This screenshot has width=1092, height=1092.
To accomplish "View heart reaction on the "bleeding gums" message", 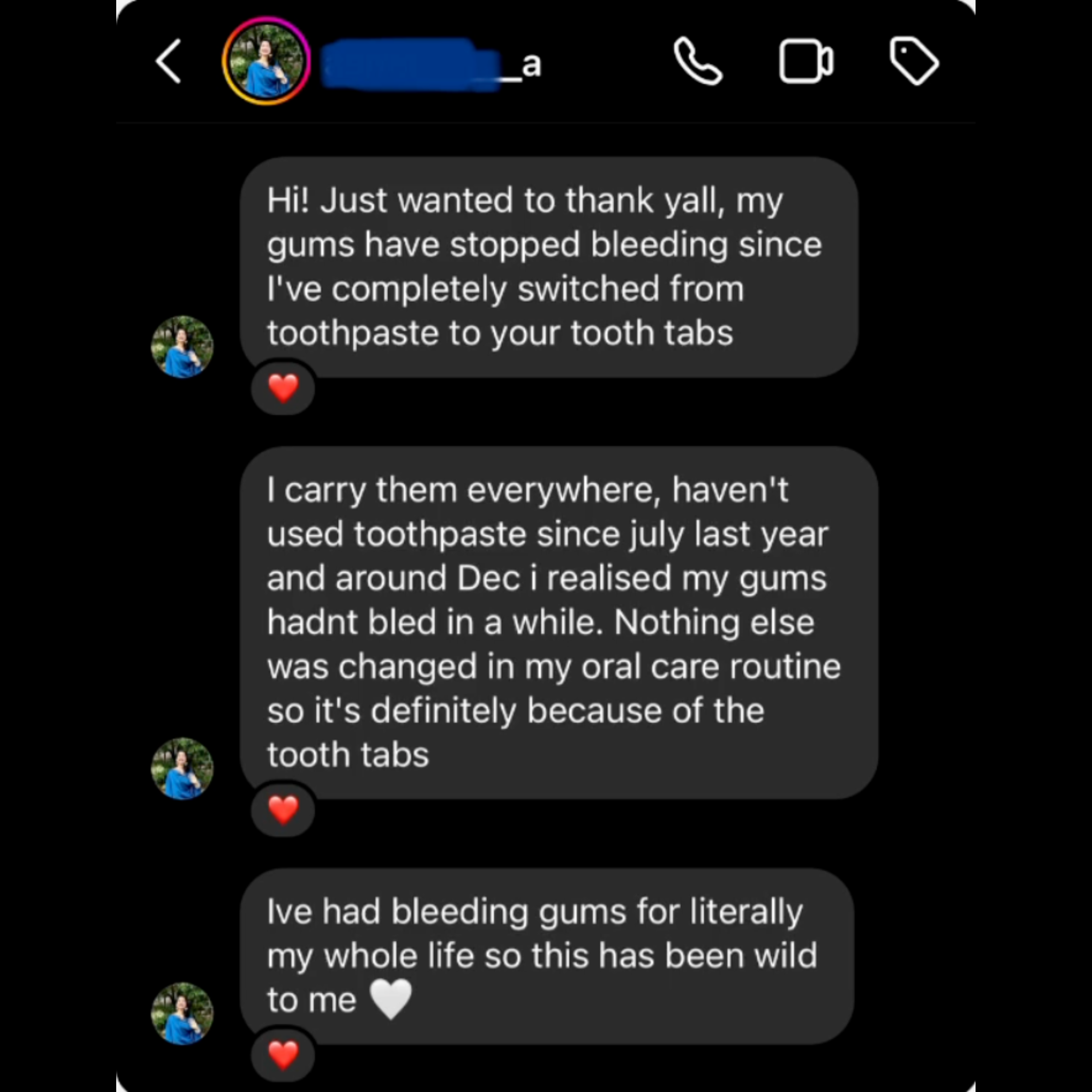I will coord(283,1055).
